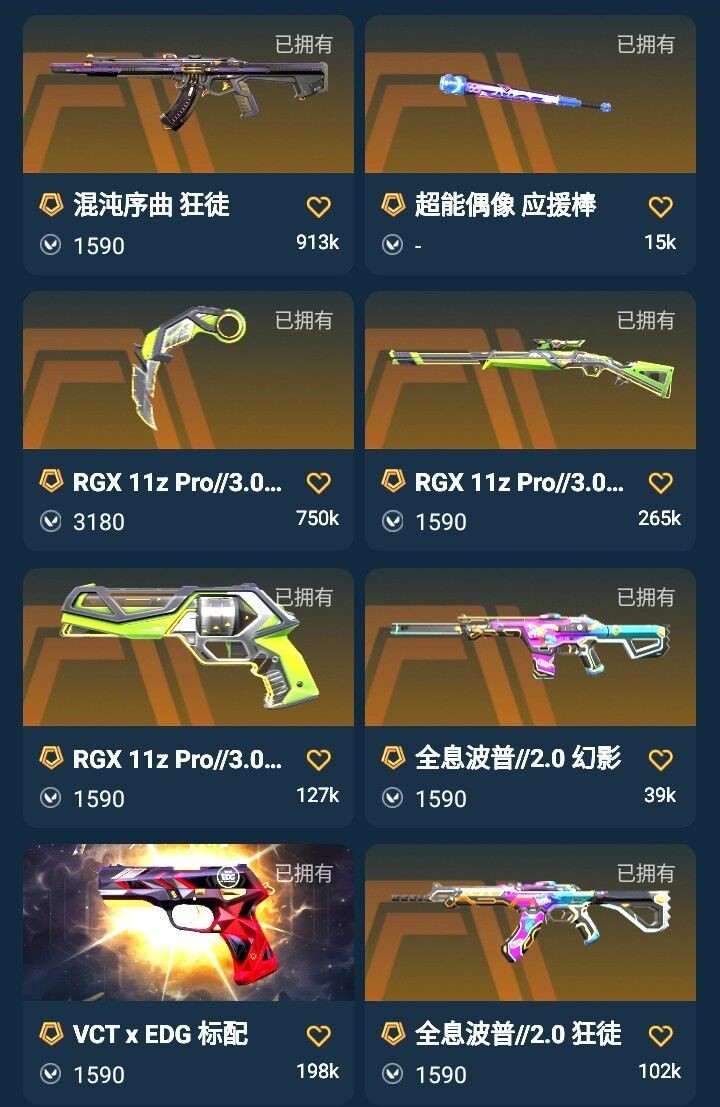
Task: Heart the VCT x EDG 标配 skin
Action: 318,1036
